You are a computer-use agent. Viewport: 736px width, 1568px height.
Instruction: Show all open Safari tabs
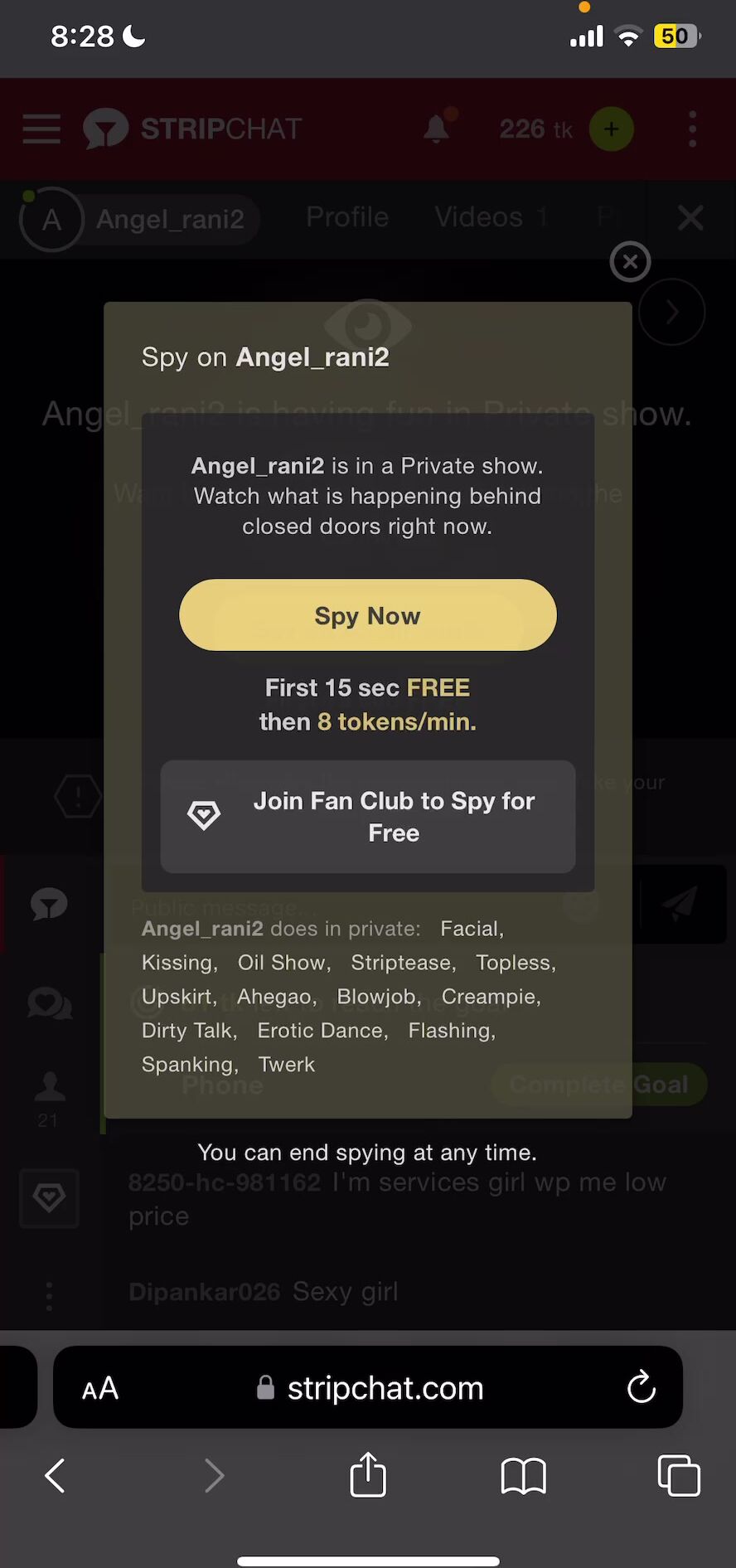[679, 1475]
